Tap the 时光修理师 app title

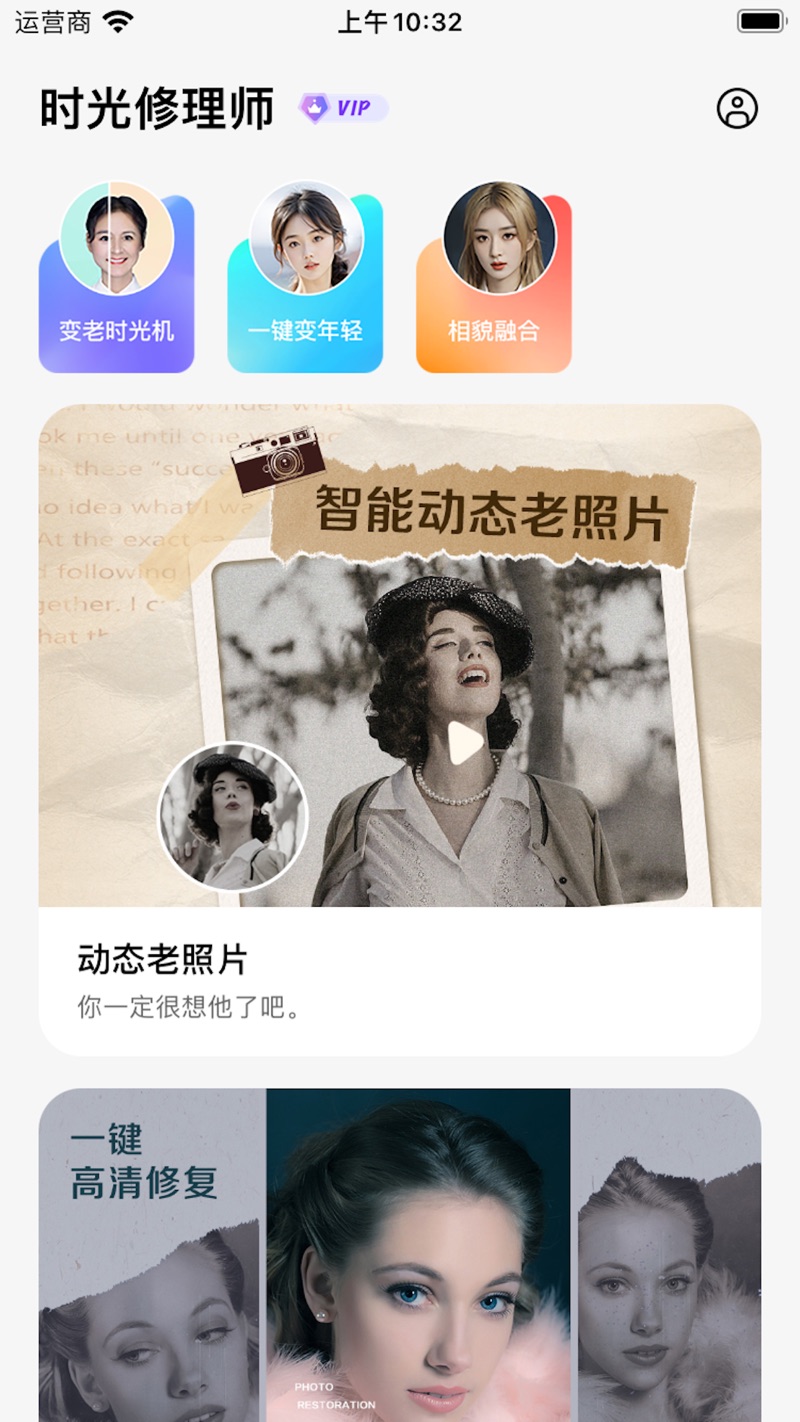pos(155,110)
